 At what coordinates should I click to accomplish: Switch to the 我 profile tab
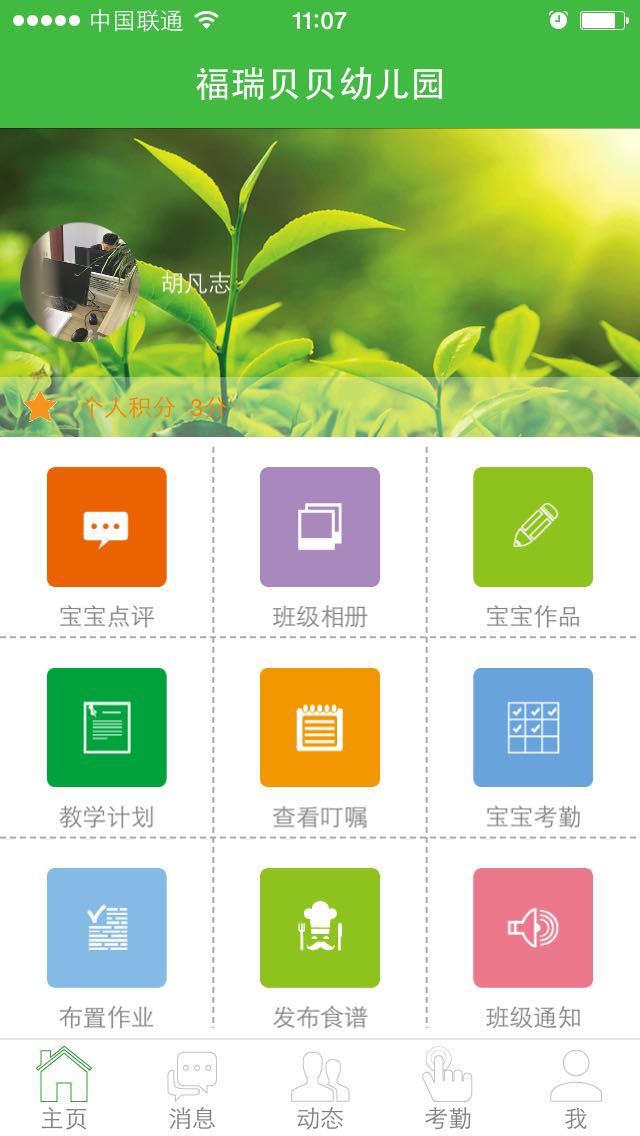[576, 1088]
